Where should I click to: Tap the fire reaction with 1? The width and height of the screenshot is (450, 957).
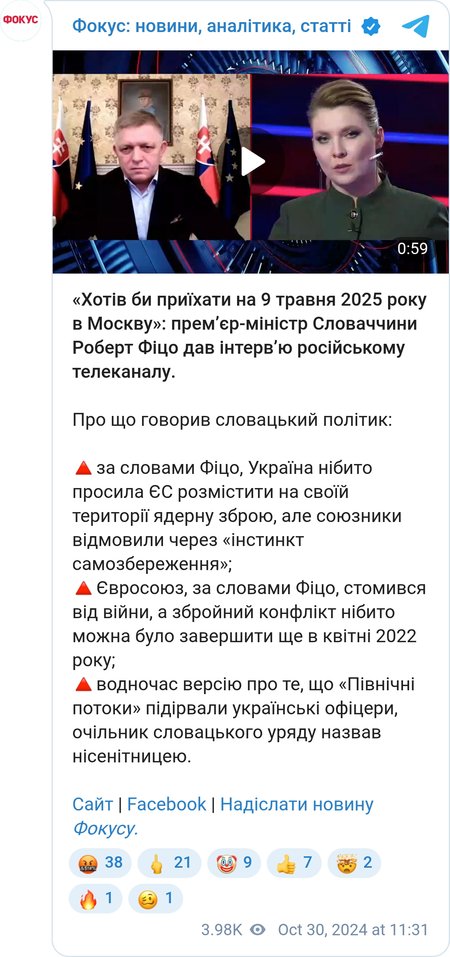coord(96,898)
